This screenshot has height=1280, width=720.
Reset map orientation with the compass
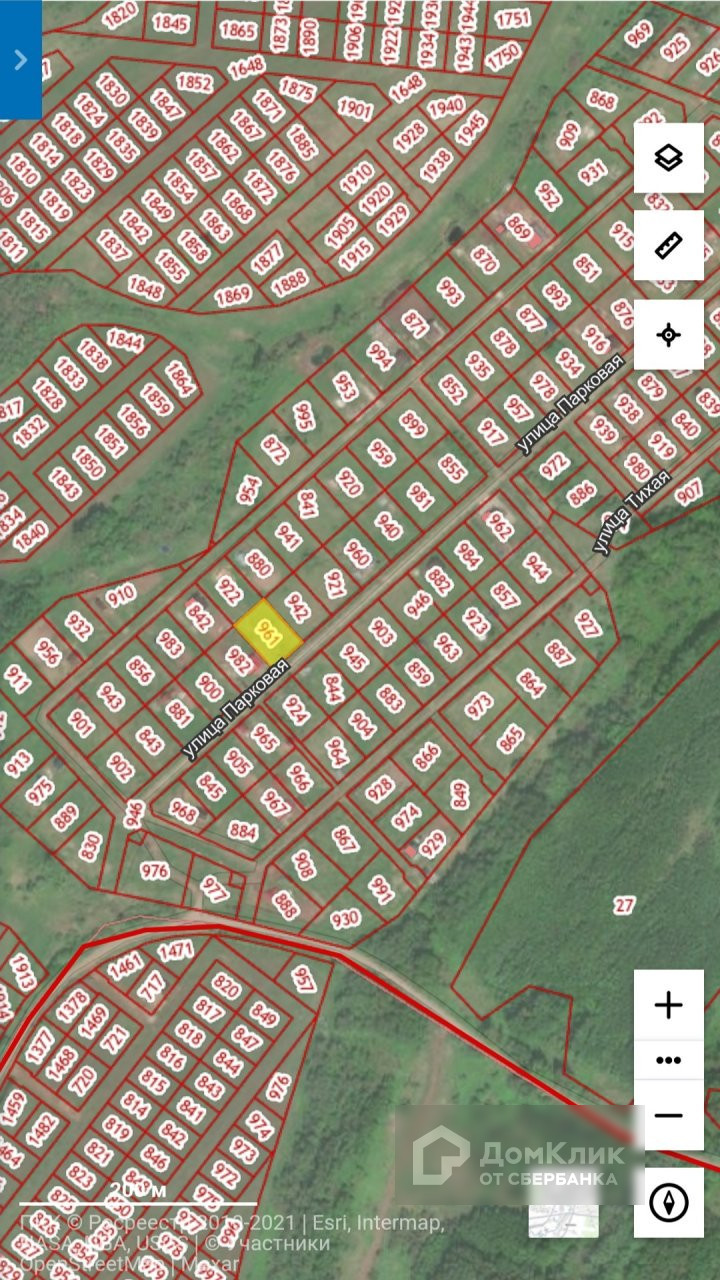[x=668, y=1203]
